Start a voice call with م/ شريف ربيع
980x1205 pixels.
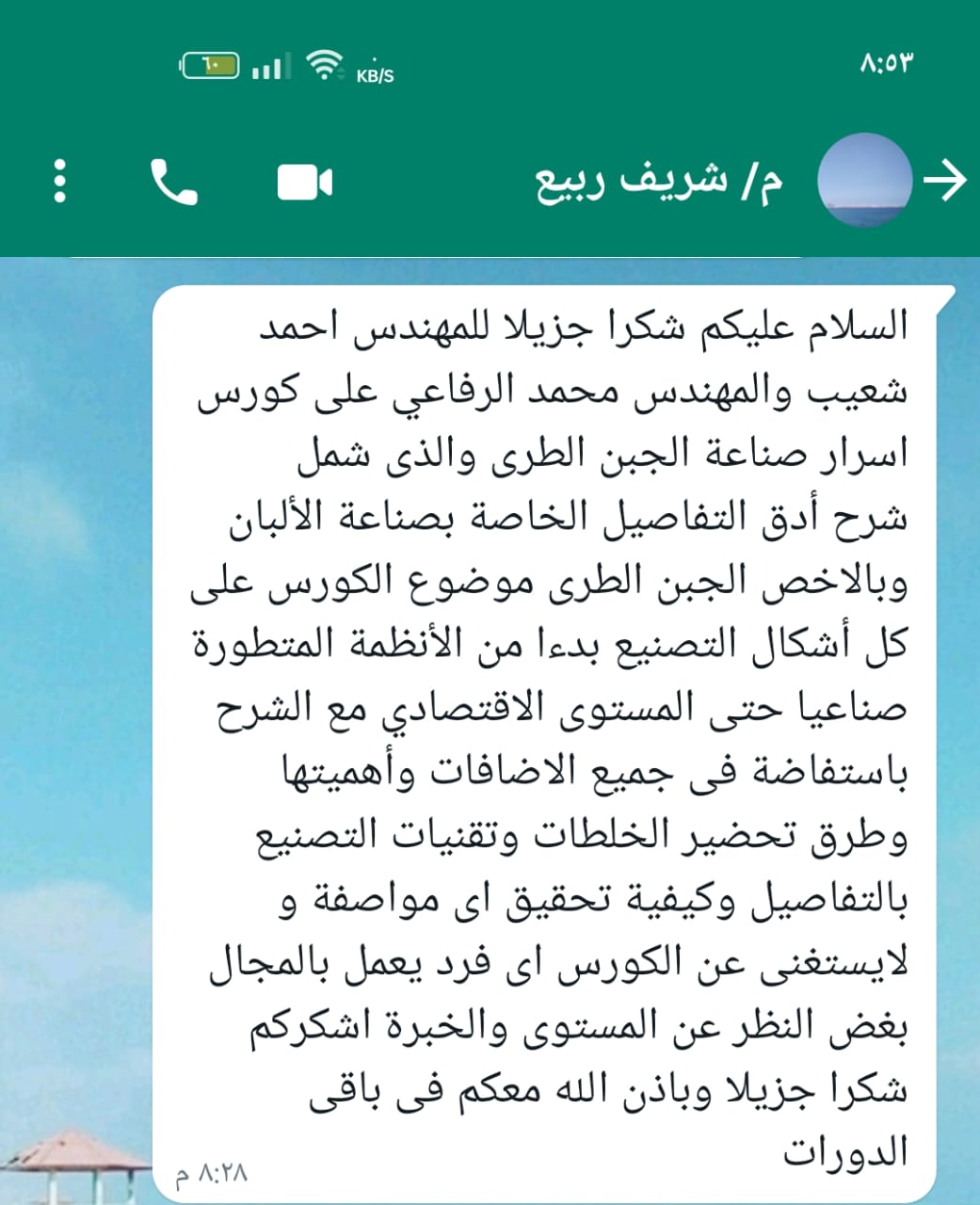click(x=173, y=182)
